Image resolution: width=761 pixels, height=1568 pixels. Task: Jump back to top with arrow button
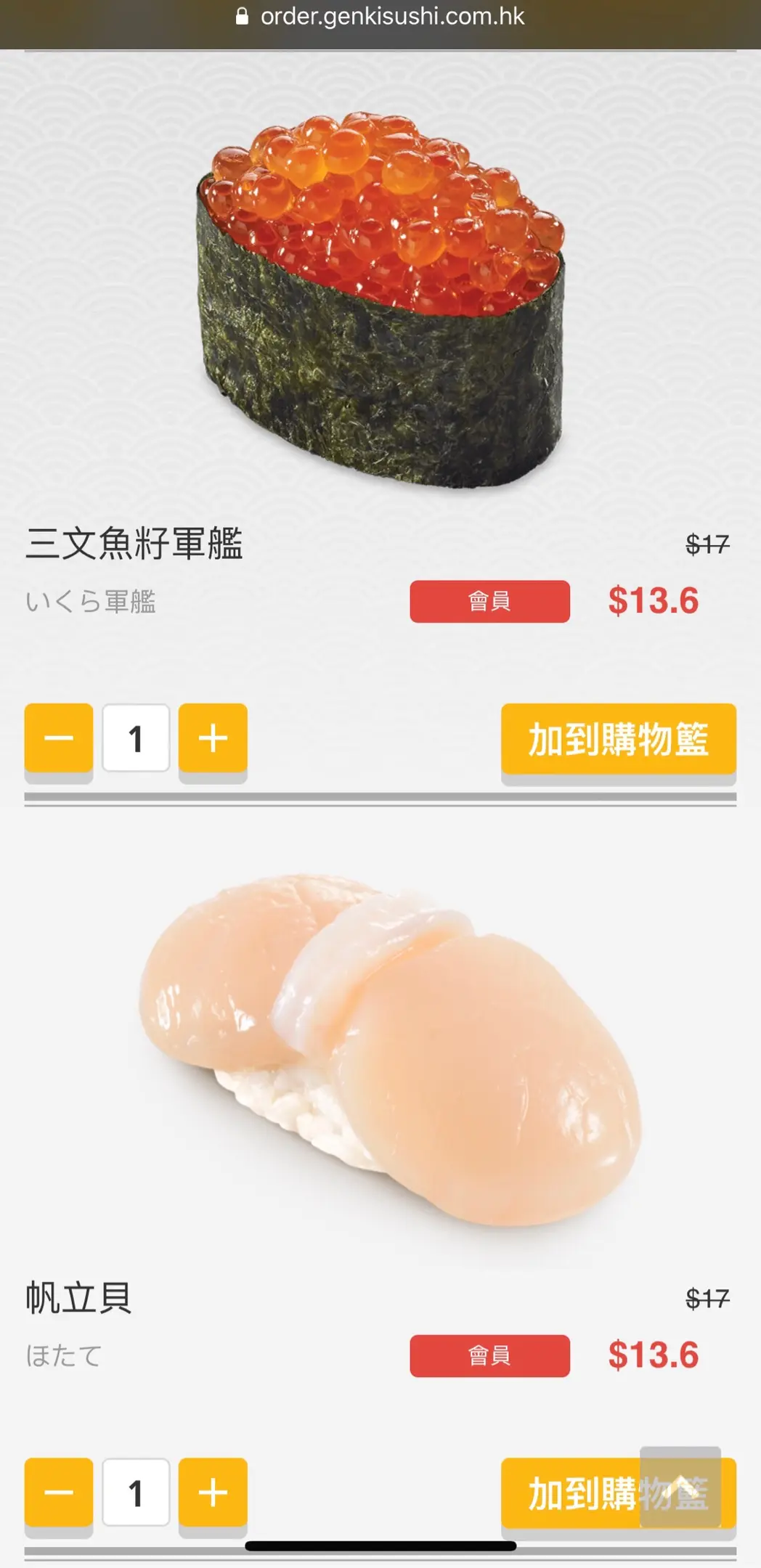pyautogui.click(x=680, y=1487)
